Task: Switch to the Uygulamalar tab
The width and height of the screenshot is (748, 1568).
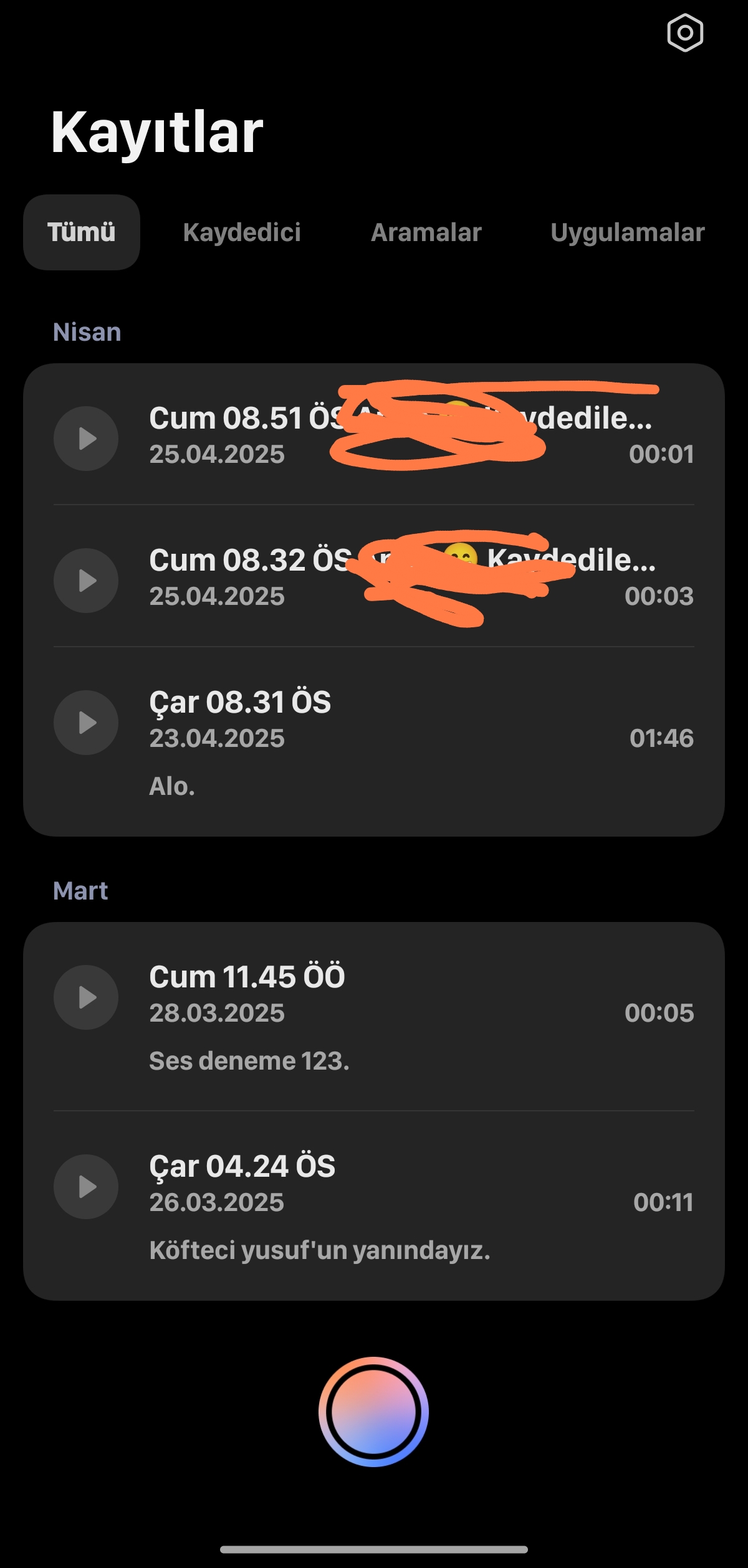Action: 628,232
